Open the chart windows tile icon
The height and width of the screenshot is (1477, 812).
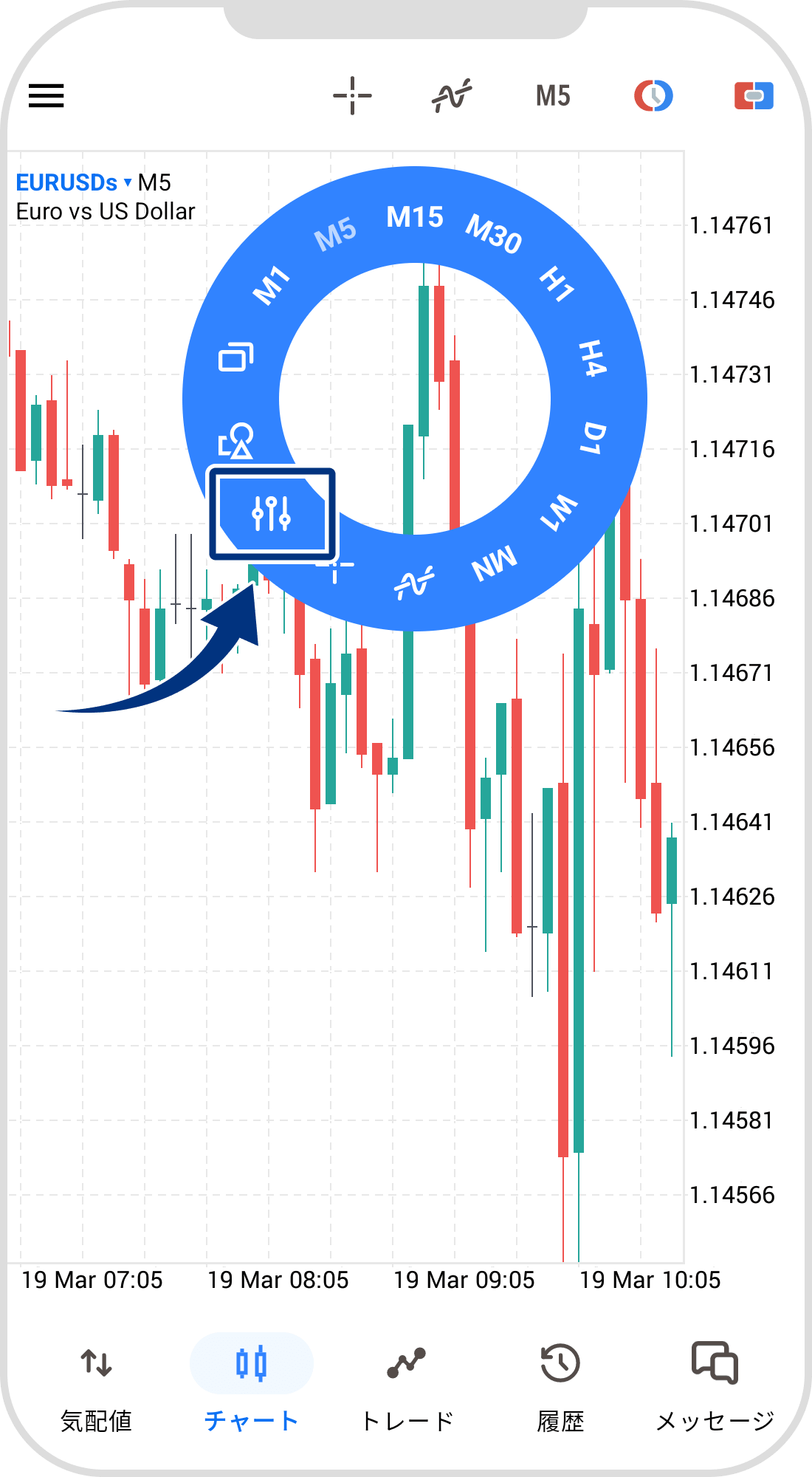point(236,357)
